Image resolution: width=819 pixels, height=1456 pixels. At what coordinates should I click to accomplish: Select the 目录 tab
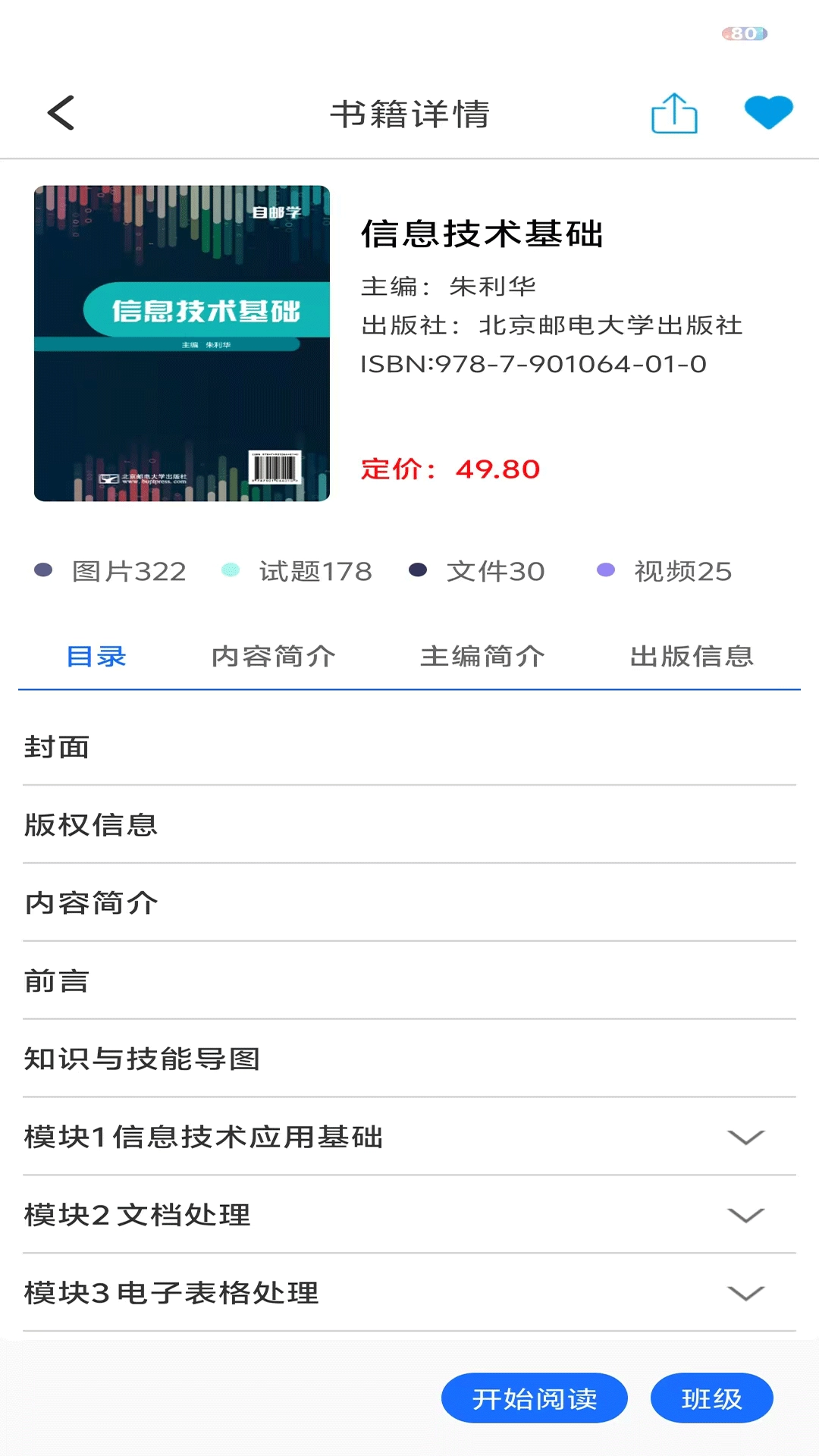click(96, 657)
